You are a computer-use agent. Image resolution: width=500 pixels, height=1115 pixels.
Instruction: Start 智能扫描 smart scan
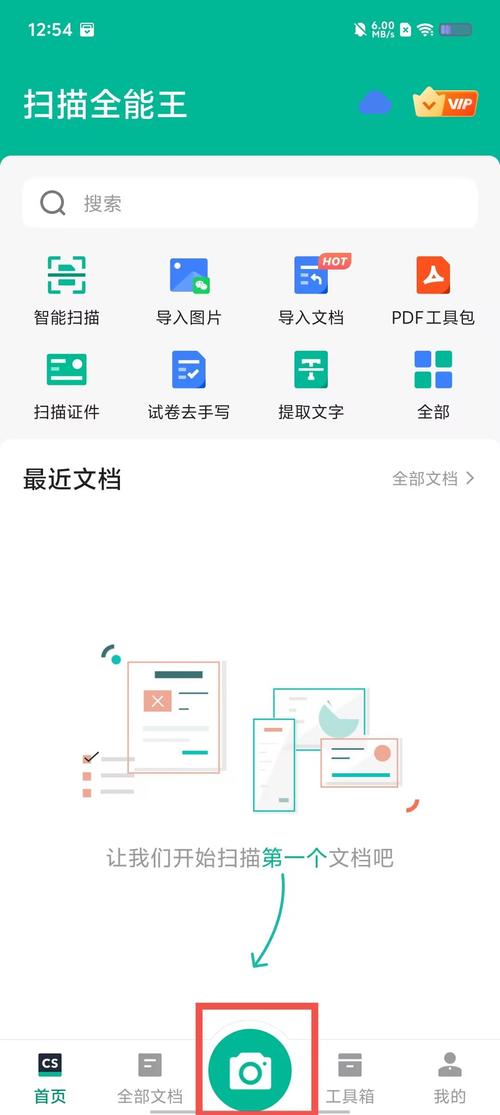pos(67,290)
